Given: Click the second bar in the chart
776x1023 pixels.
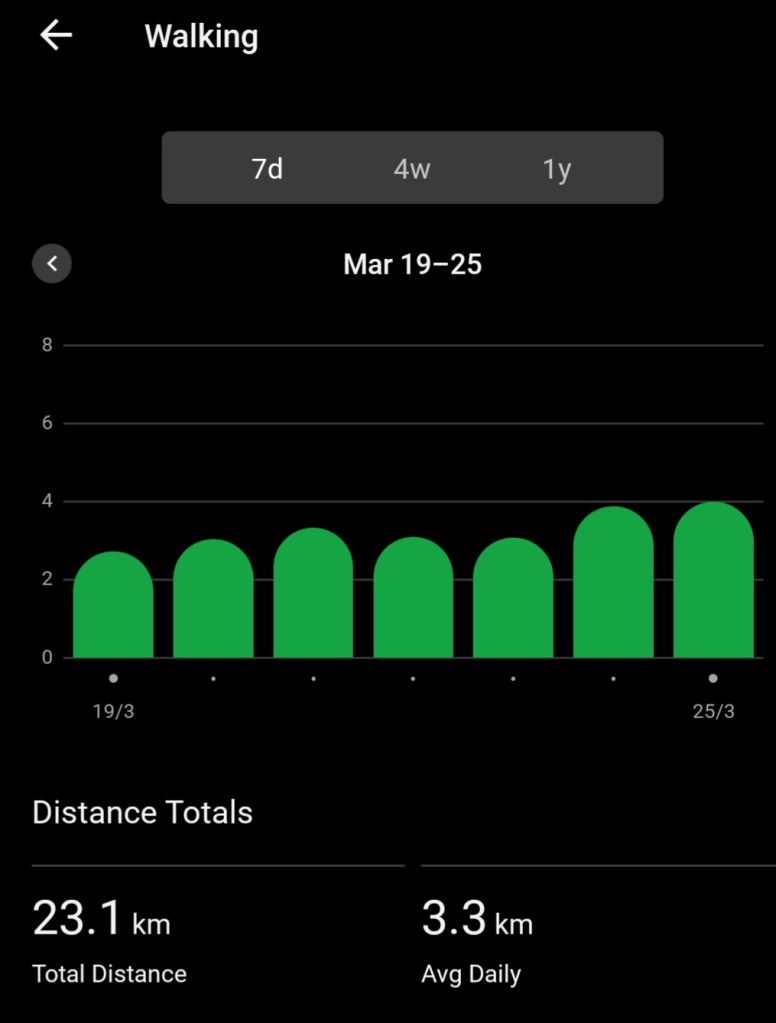Looking at the screenshot, I should (x=213, y=595).
